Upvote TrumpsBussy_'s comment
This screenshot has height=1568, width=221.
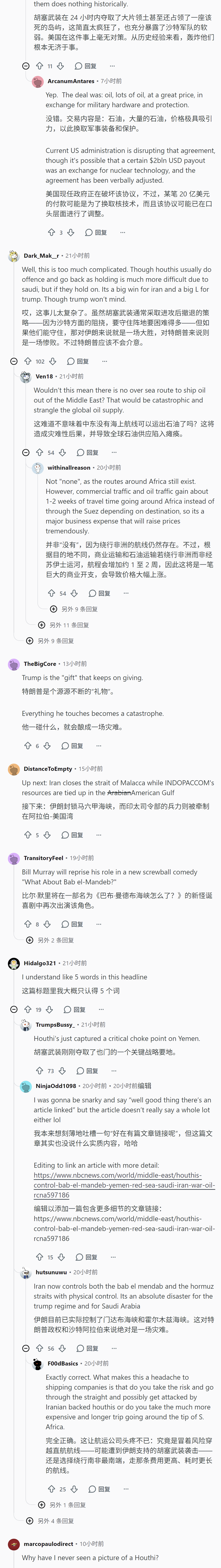click(x=39, y=1071)
